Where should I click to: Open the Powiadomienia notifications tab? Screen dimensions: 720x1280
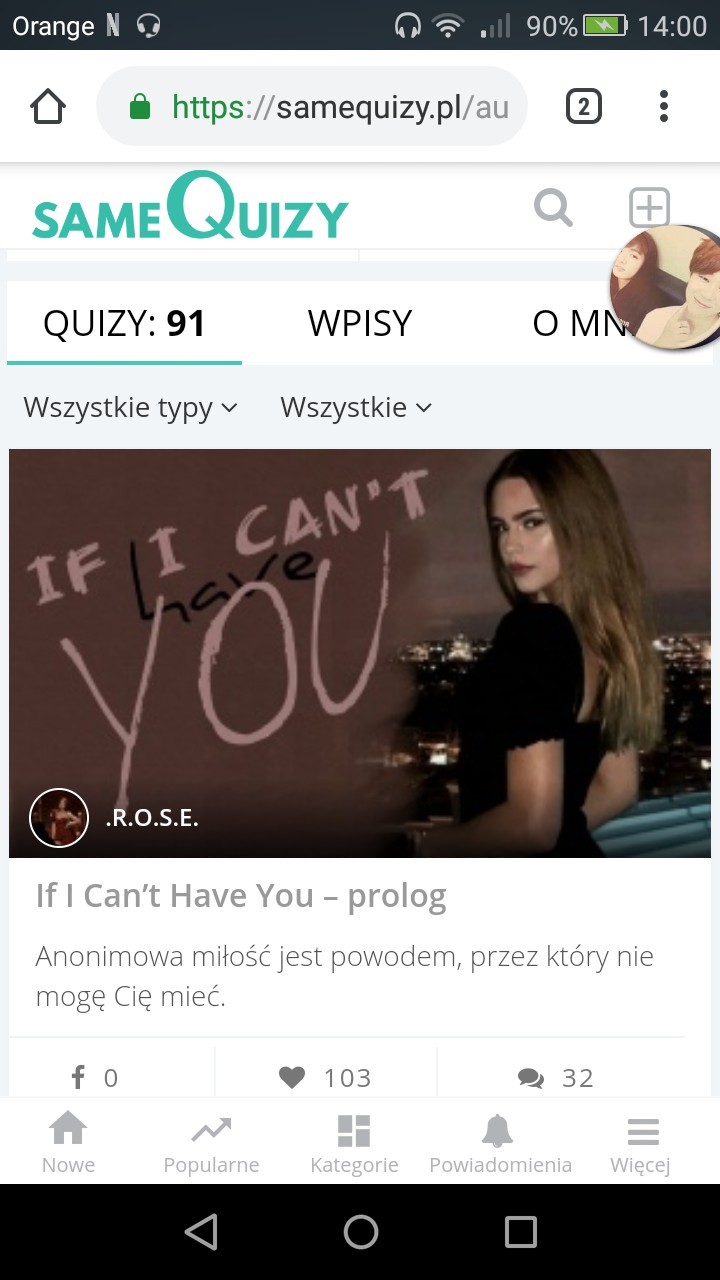(x=500, y=1144)
